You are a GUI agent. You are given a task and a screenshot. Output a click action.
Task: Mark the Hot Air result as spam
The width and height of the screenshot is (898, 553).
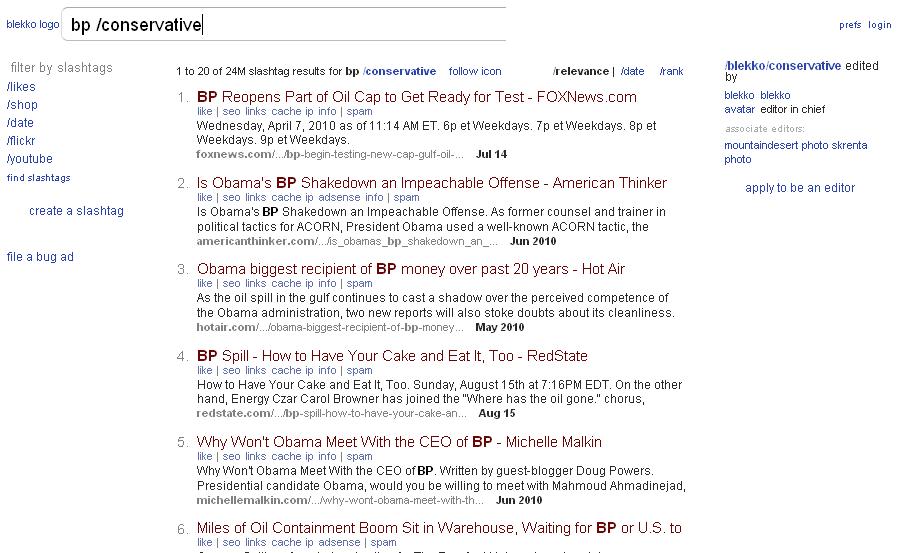(359, 284)
